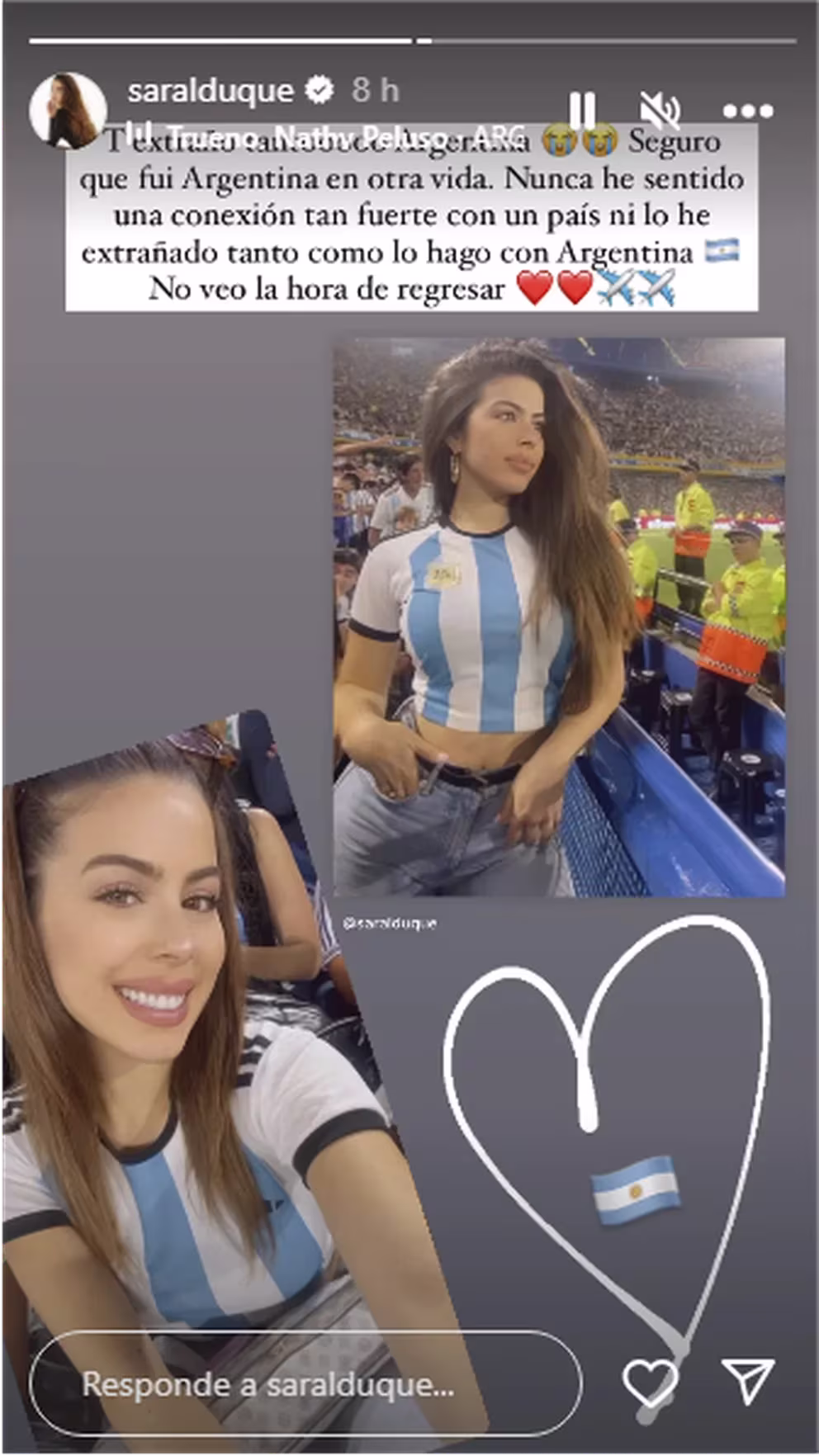Open the three-dot options menu
819x1456 pixels.
pos(747,111)
